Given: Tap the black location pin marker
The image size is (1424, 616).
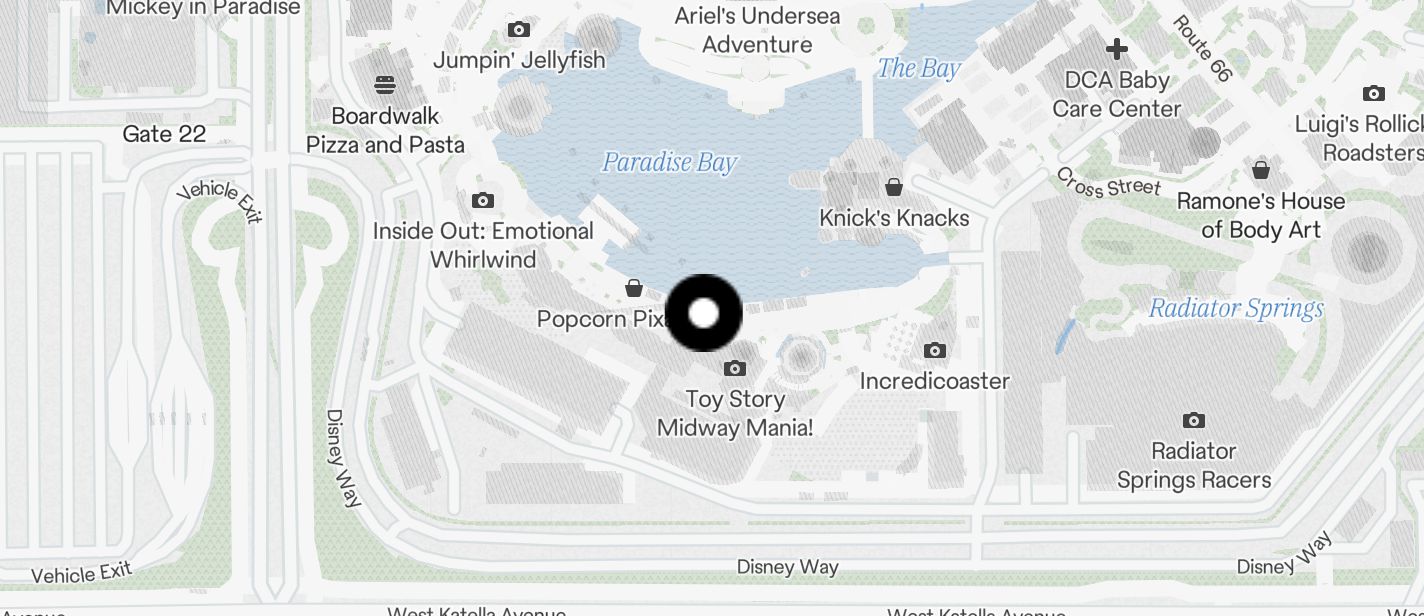Looking at the screenshot, I should [x=704, y=313].
